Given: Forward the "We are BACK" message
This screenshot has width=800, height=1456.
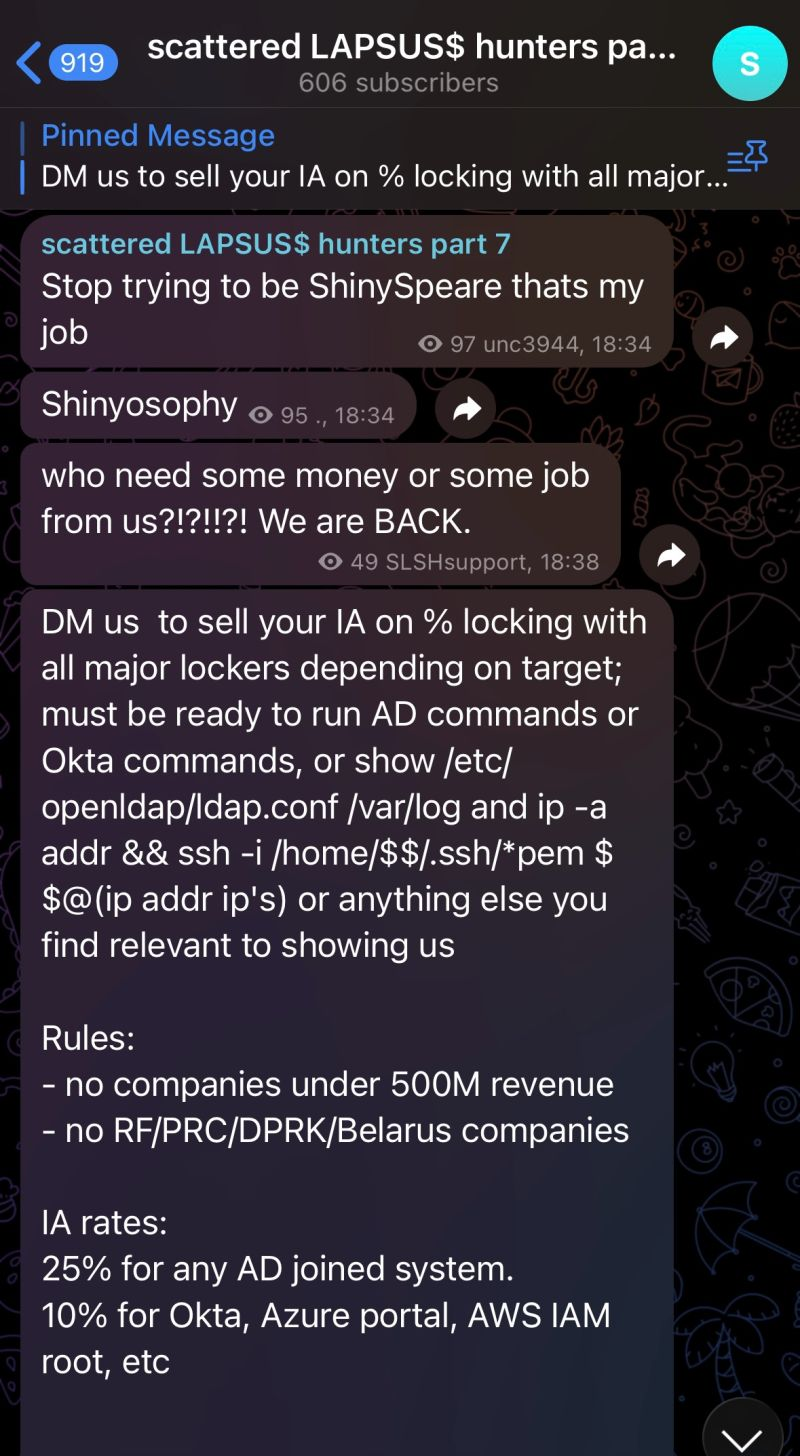Looking at the screenshot, I should (670, 555).
